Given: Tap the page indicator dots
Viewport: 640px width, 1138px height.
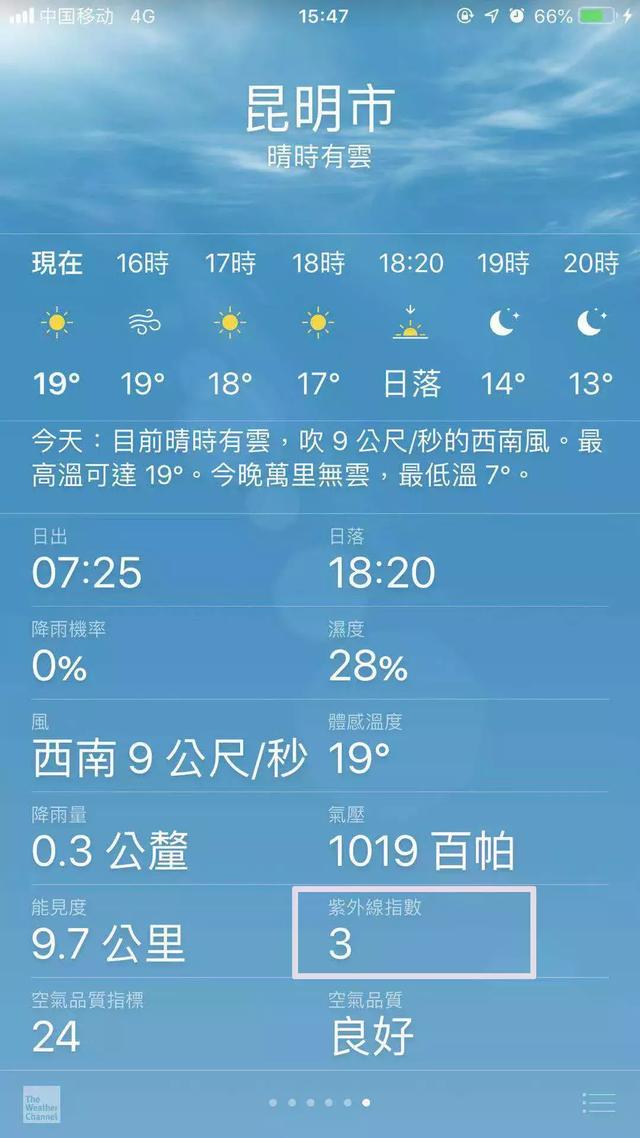Looking at the screenshot, I should coord(320,1103).
